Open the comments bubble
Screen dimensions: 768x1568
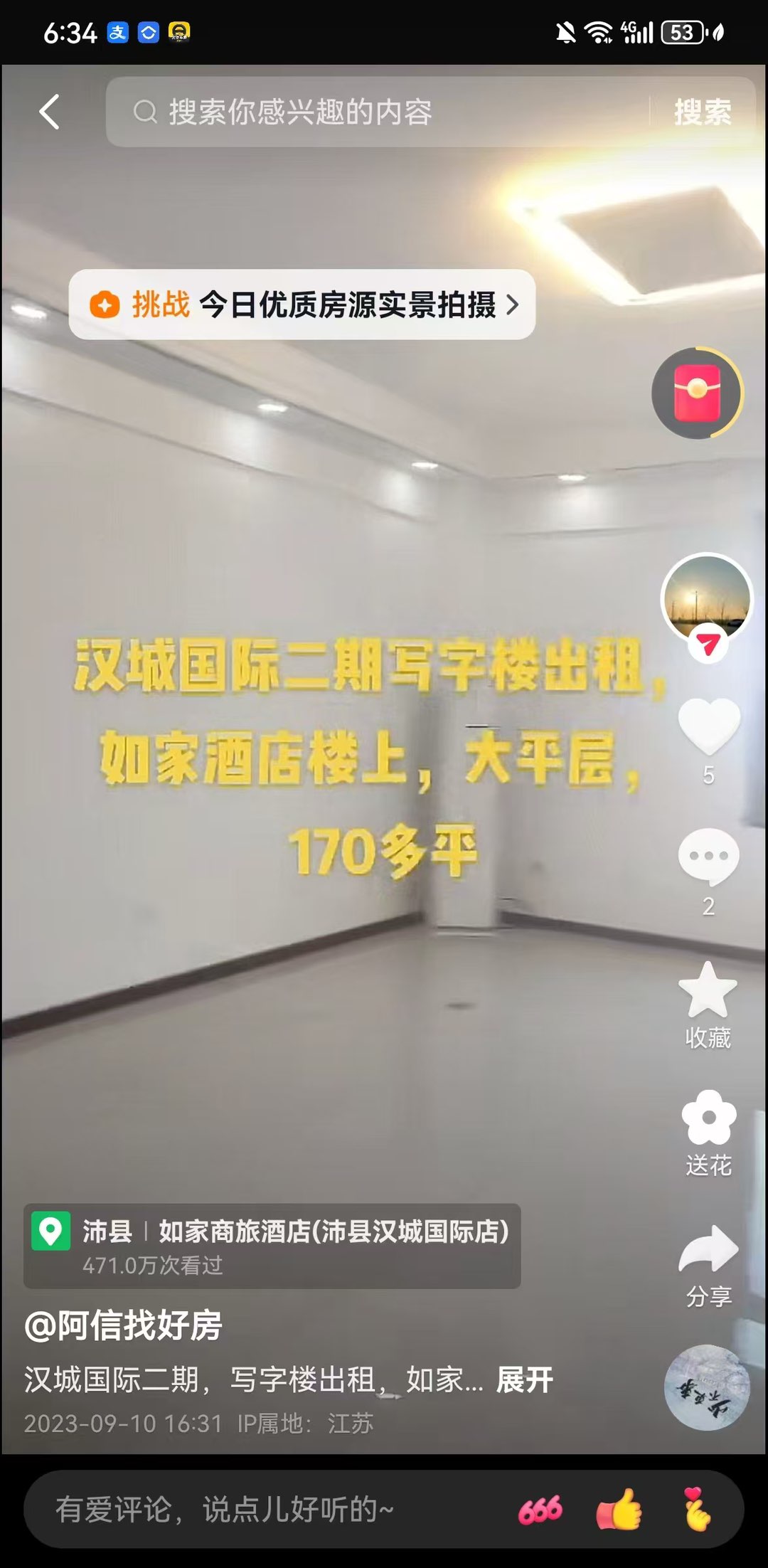click(708, 857)
